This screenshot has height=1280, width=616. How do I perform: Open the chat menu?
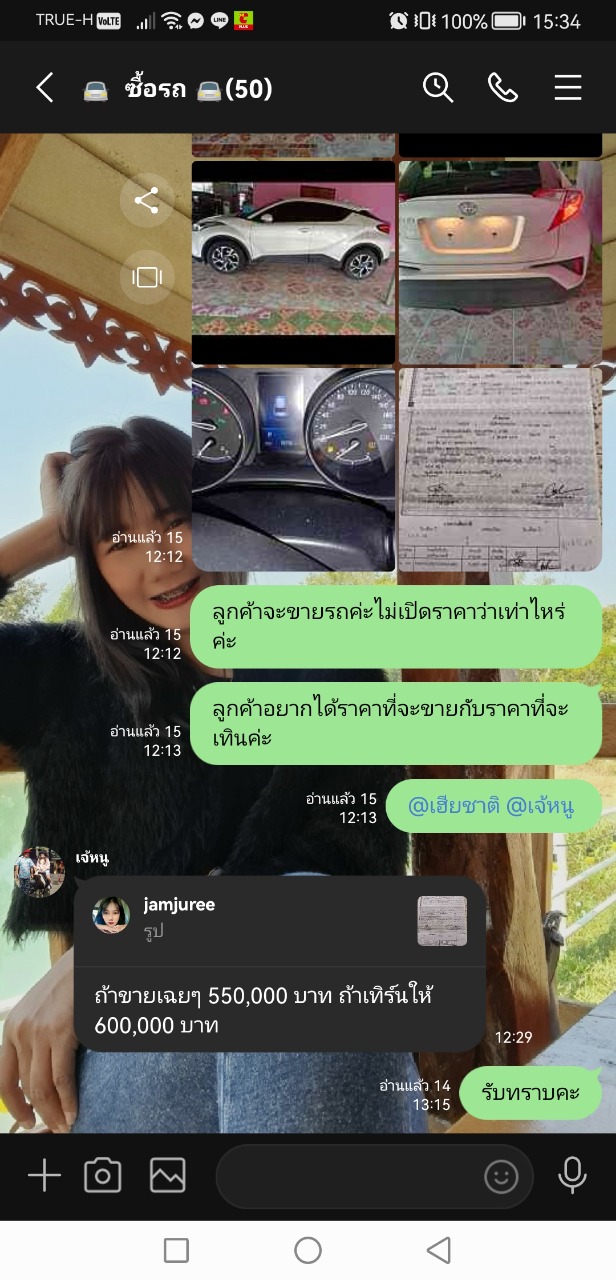[x=567, y=88]
